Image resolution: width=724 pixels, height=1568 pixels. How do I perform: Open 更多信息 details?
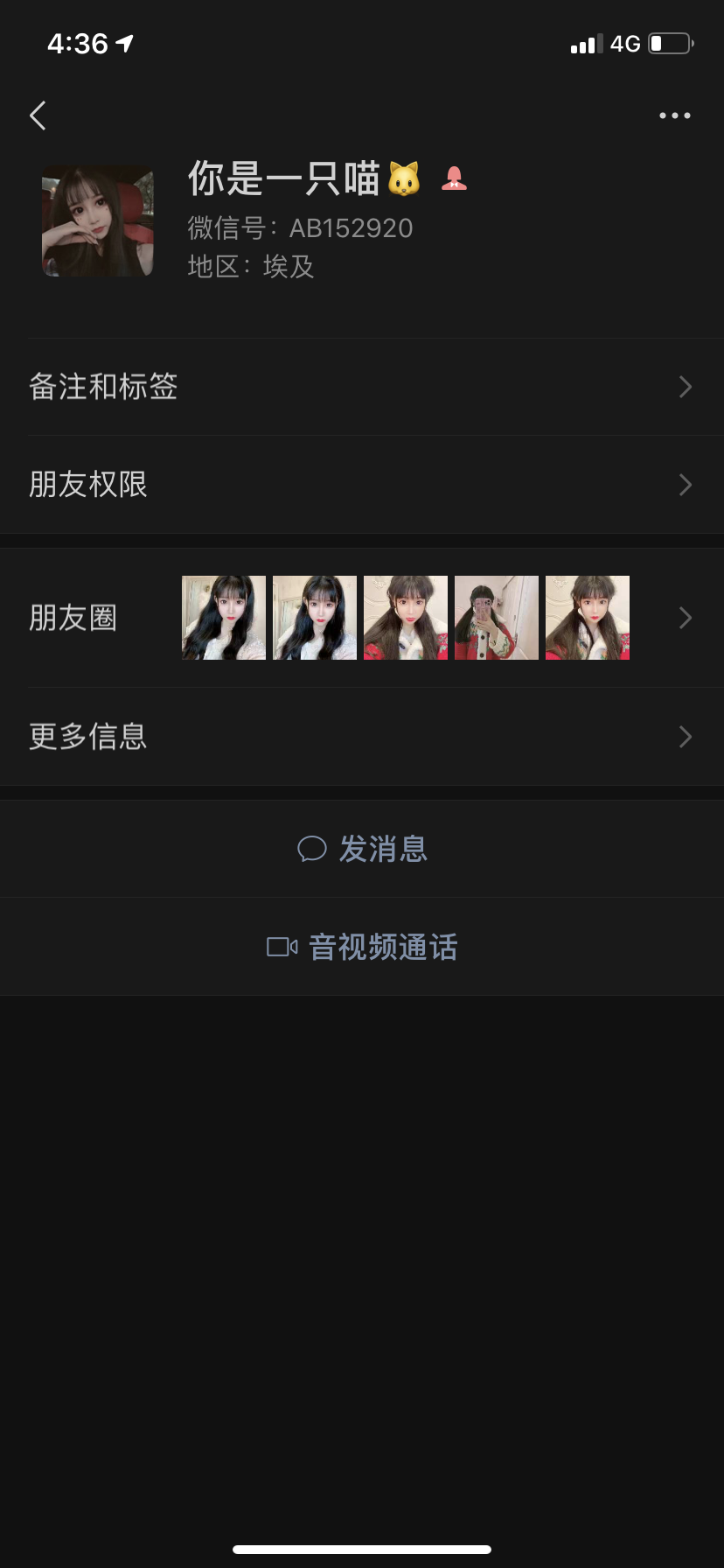point(362,737)
